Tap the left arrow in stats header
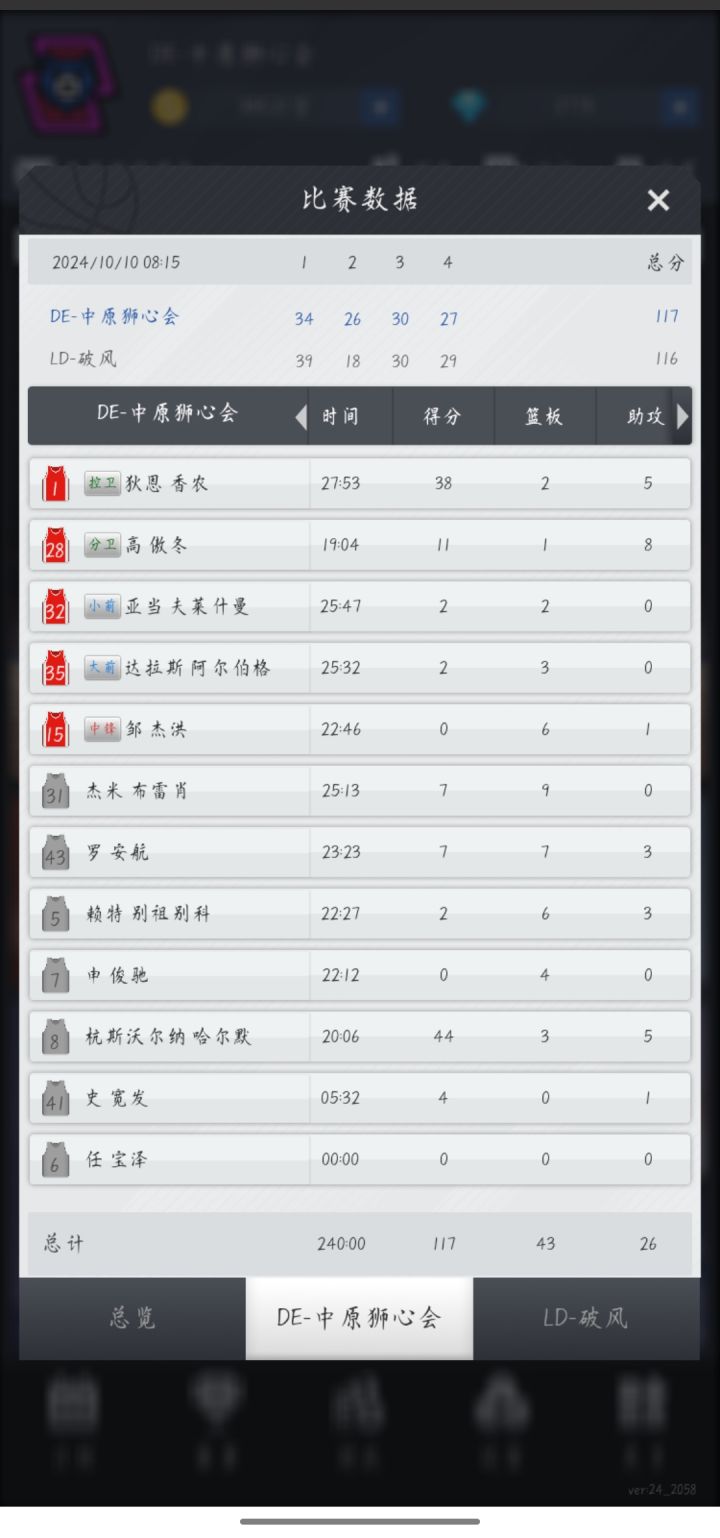This screenshot has height=1538, width=720. click(301, 416)
